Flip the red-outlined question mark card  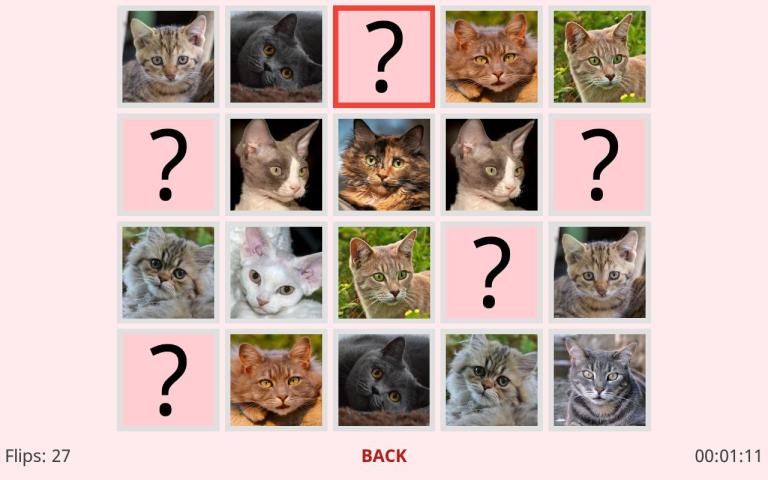[384, 57]
